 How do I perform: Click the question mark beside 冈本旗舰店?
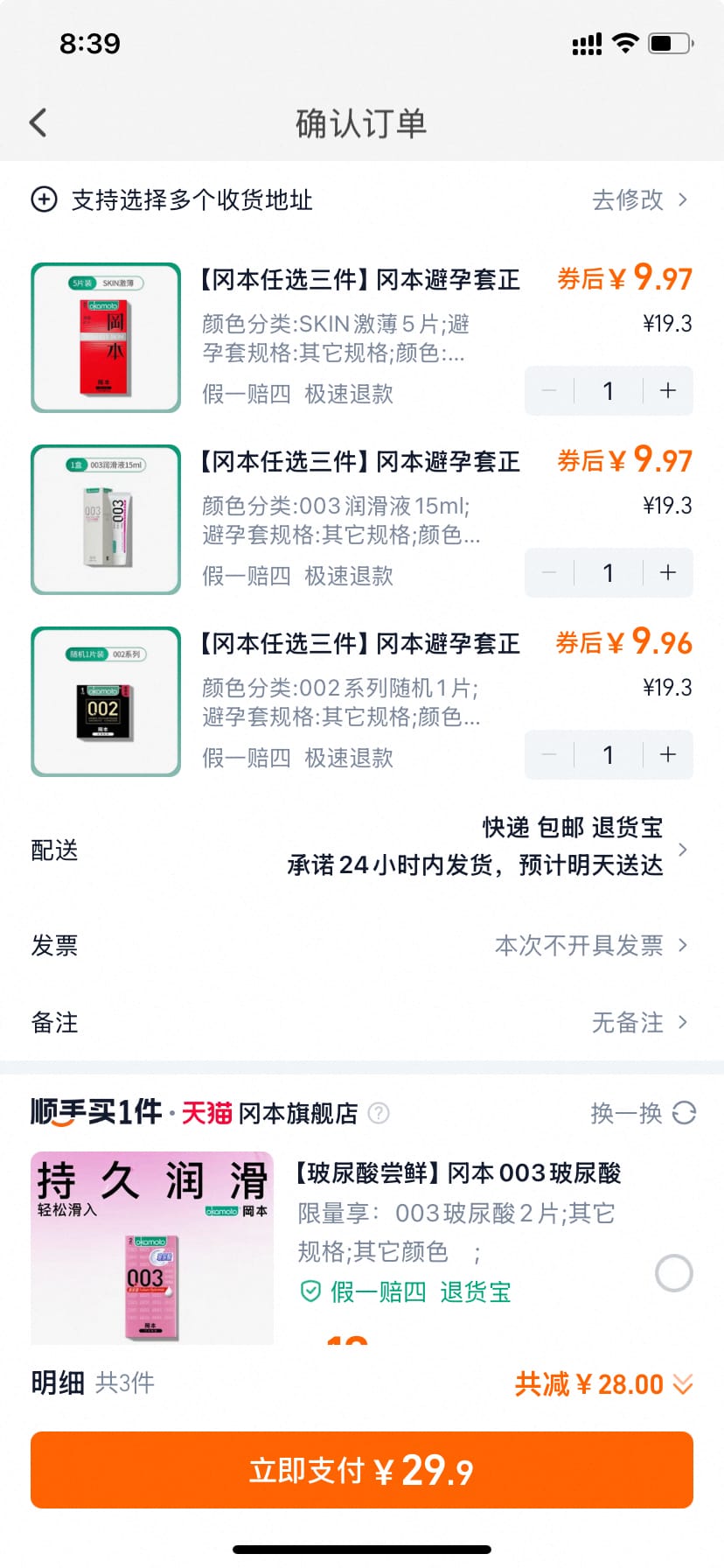378,1113
